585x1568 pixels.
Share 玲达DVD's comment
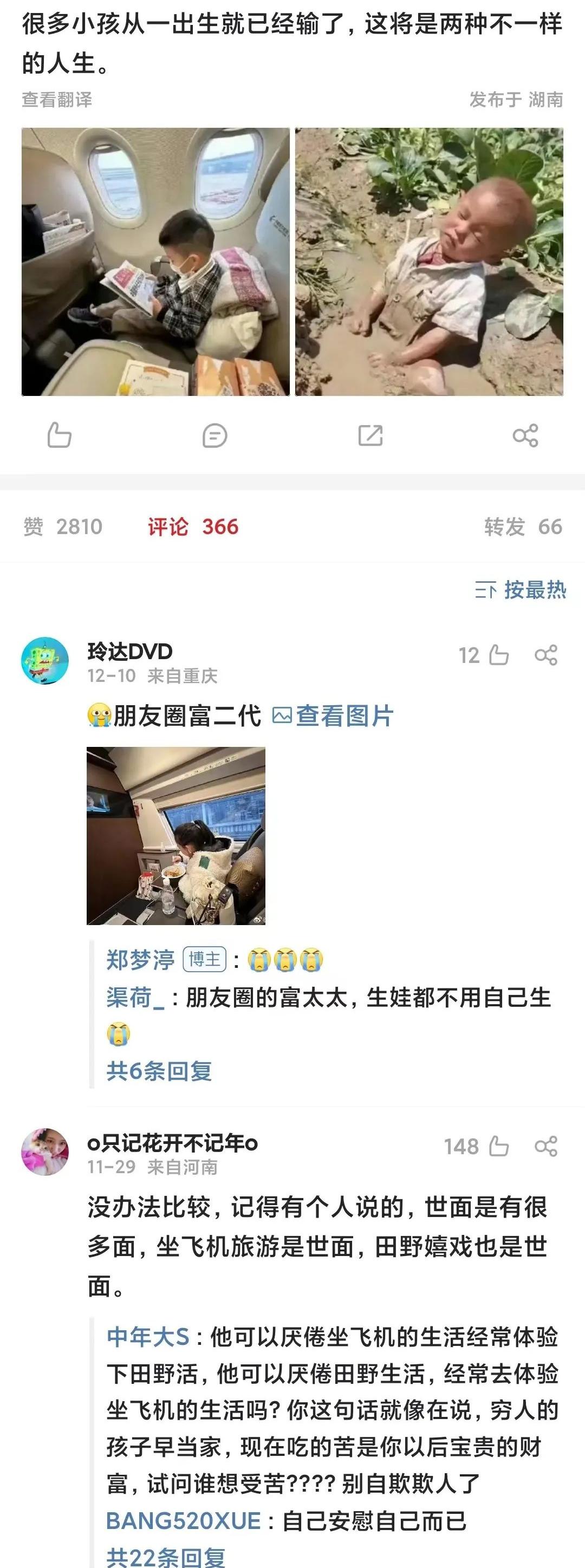tap(546, 655)
